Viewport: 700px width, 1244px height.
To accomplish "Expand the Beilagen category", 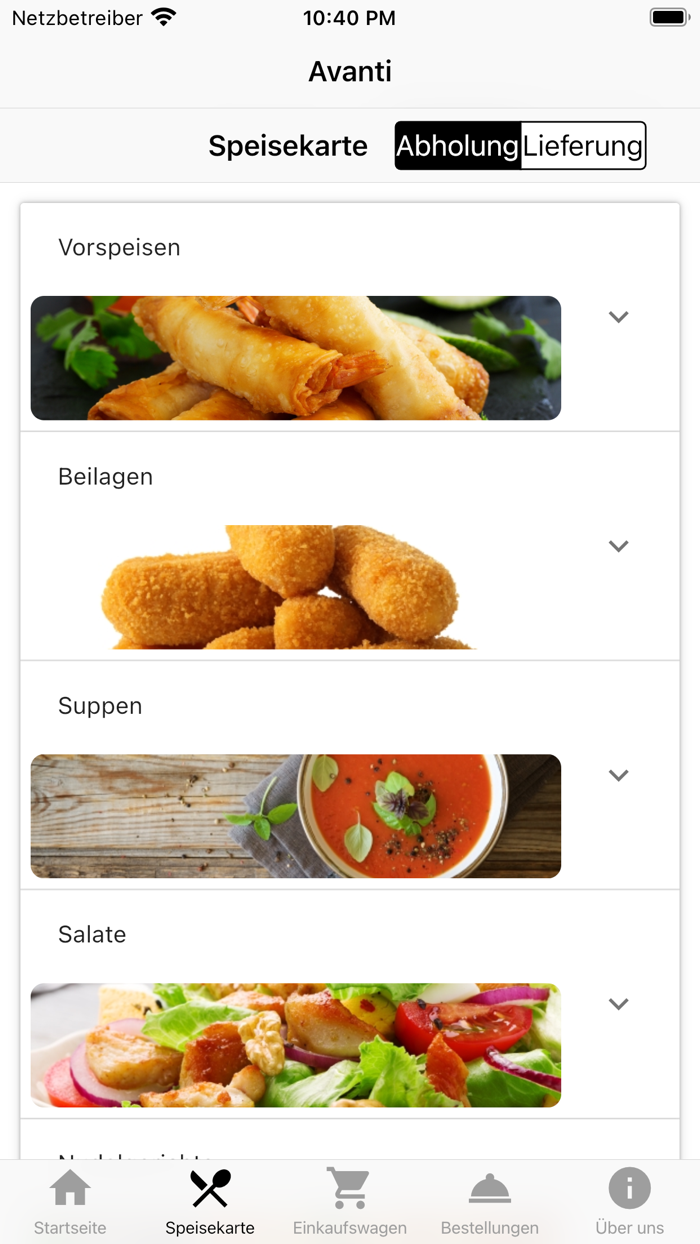I will click(618, 546).
